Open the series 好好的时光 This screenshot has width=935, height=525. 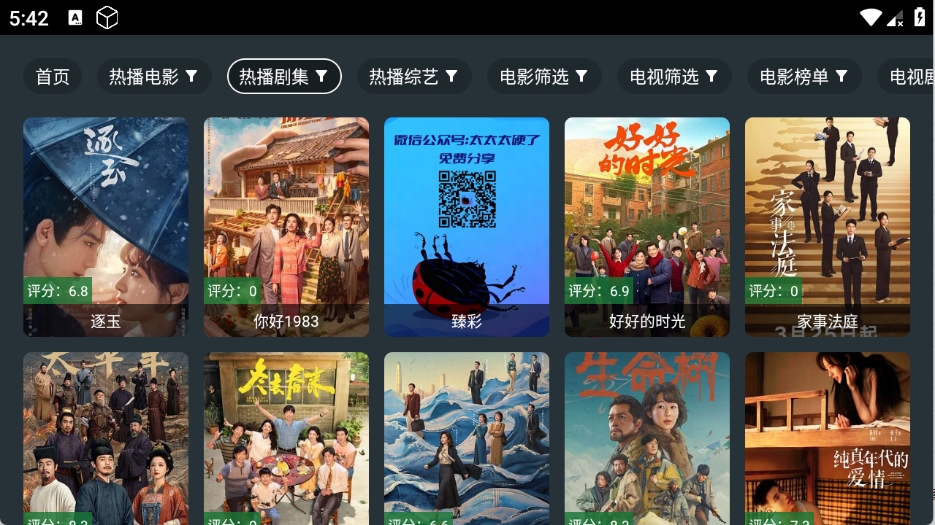pos(647,226)
